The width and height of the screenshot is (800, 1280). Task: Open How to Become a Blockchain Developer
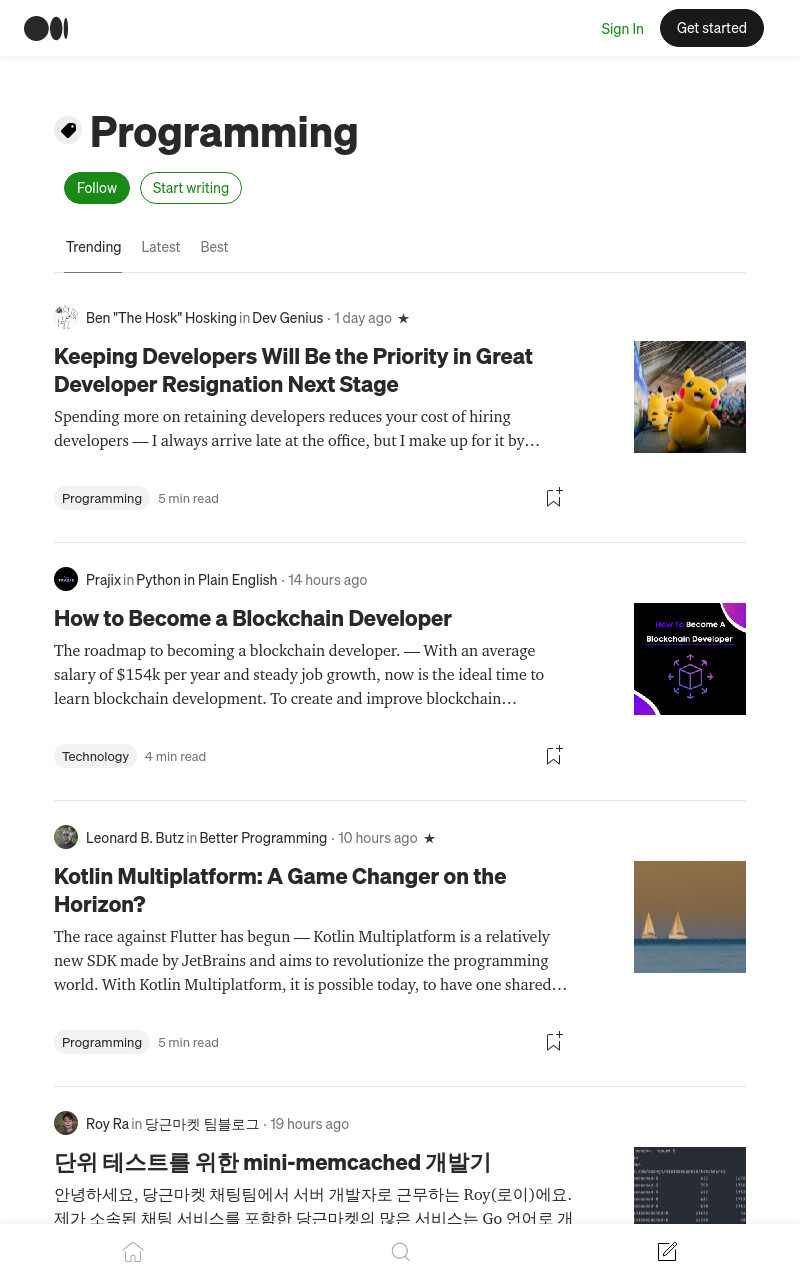253,618
